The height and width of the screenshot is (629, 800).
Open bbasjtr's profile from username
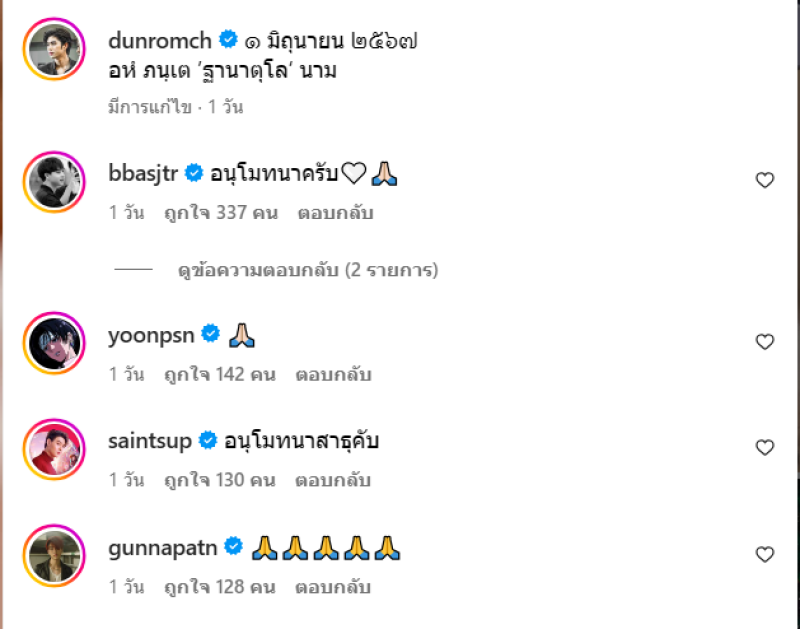[x=142, y=173]
